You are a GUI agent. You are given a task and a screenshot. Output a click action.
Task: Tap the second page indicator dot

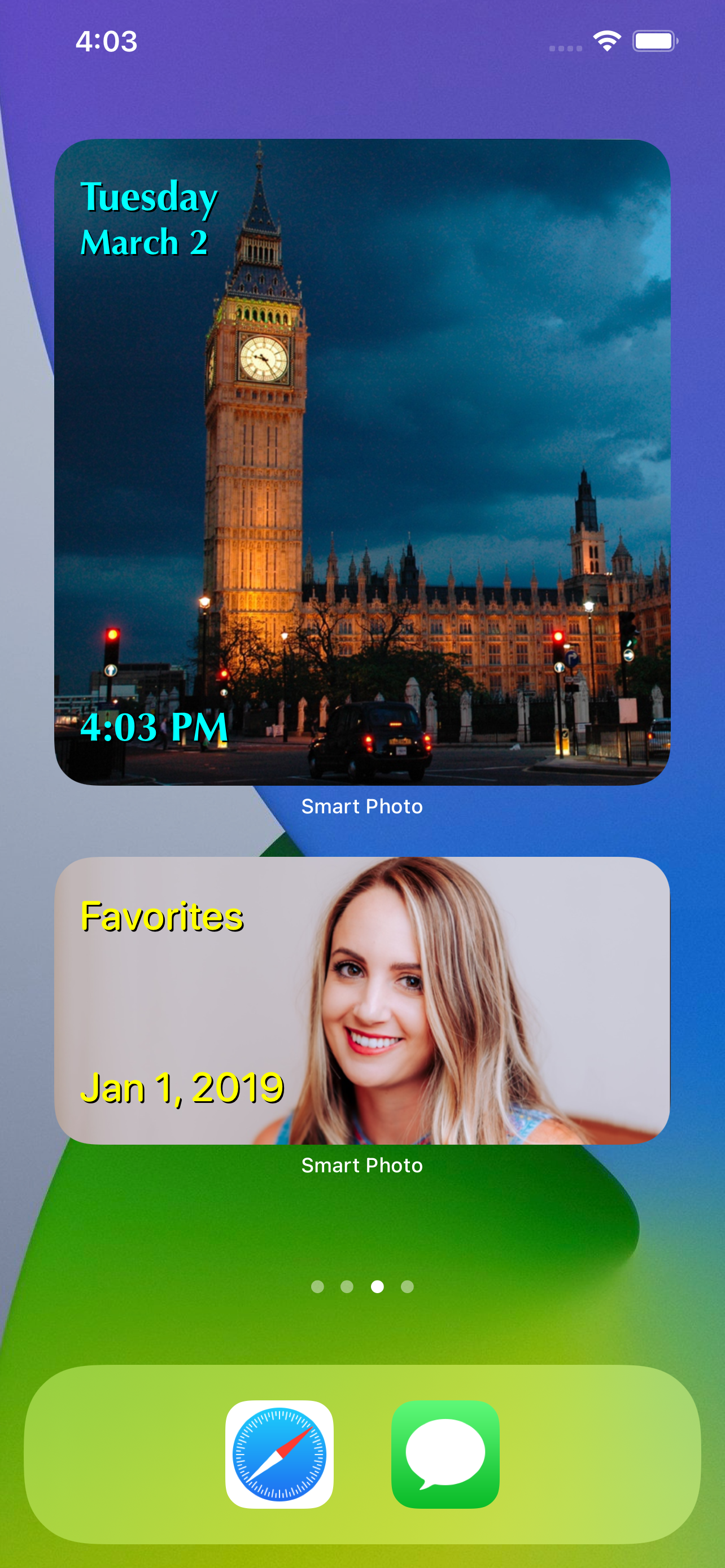tap(348, 1287)
